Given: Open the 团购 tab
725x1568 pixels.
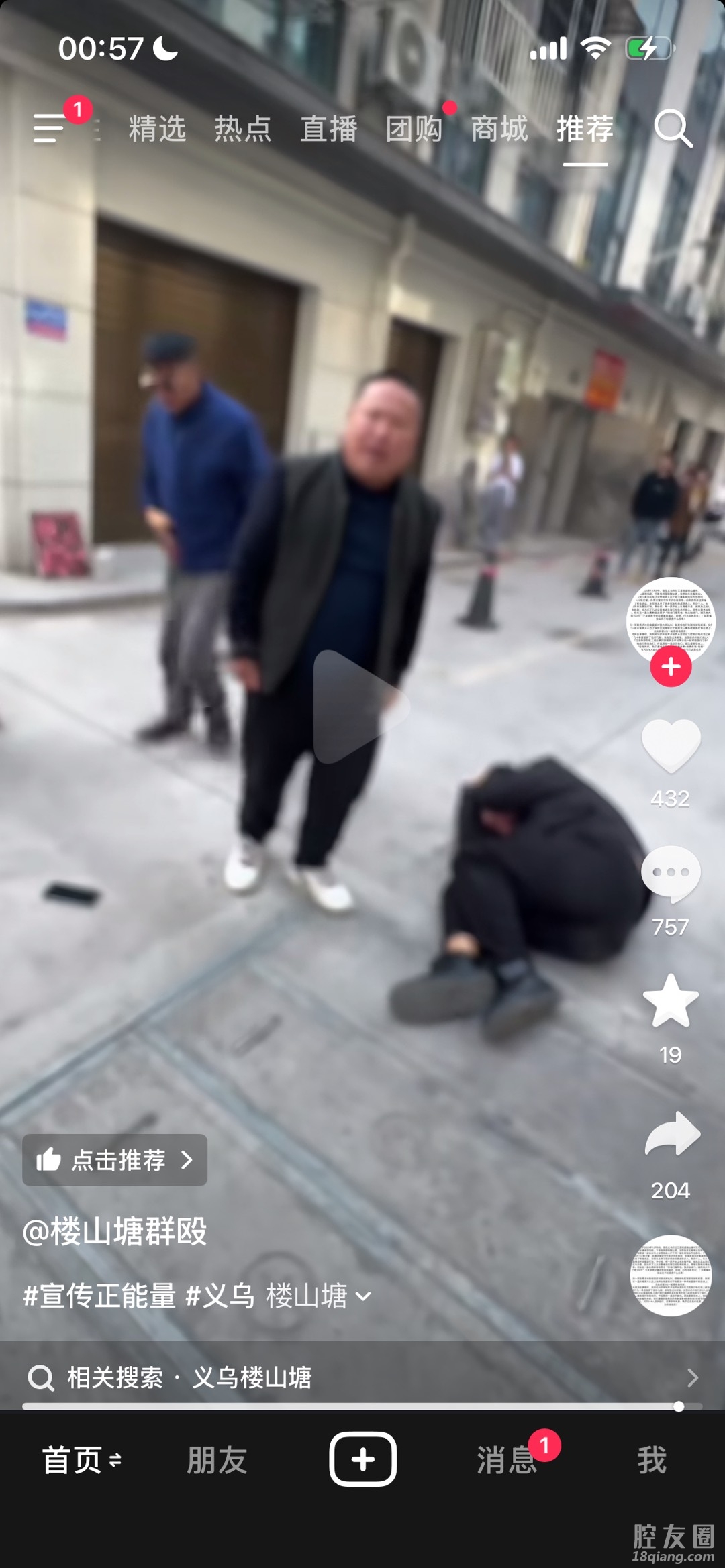Looking at the screenshot, I should 414,129.
